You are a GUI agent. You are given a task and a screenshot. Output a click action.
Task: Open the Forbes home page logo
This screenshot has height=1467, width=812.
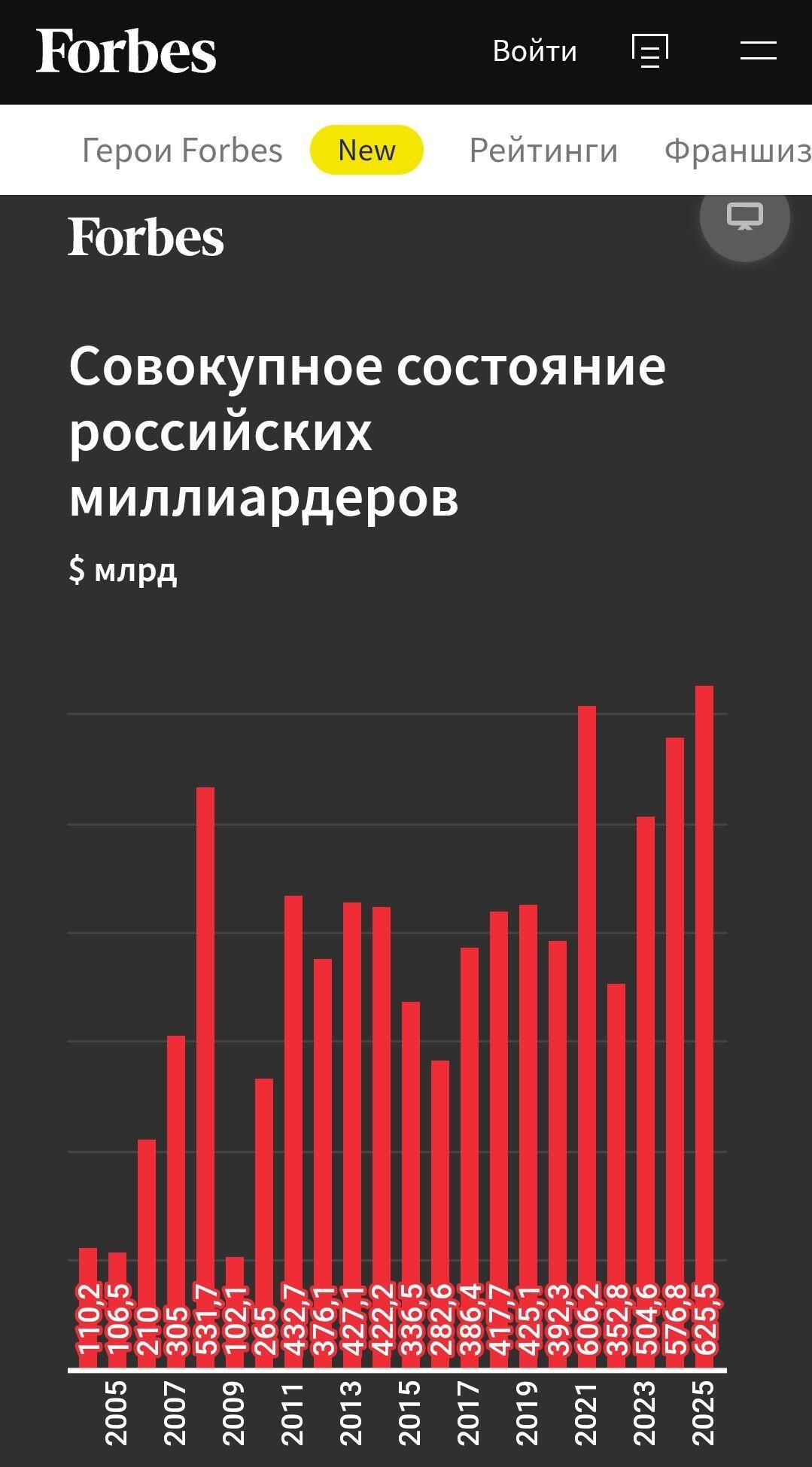(x=126, y=51)
